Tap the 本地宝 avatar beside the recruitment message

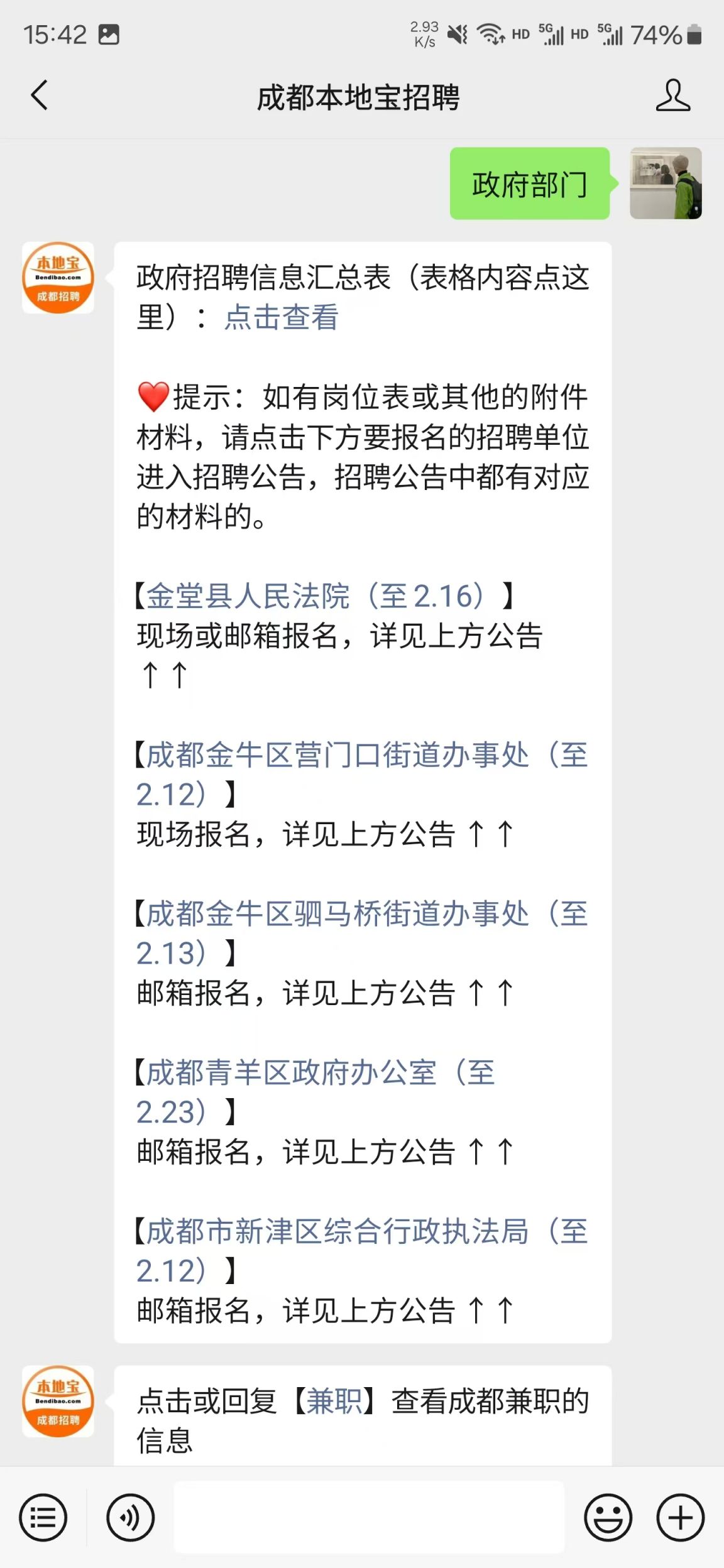[x=58, y=278]
